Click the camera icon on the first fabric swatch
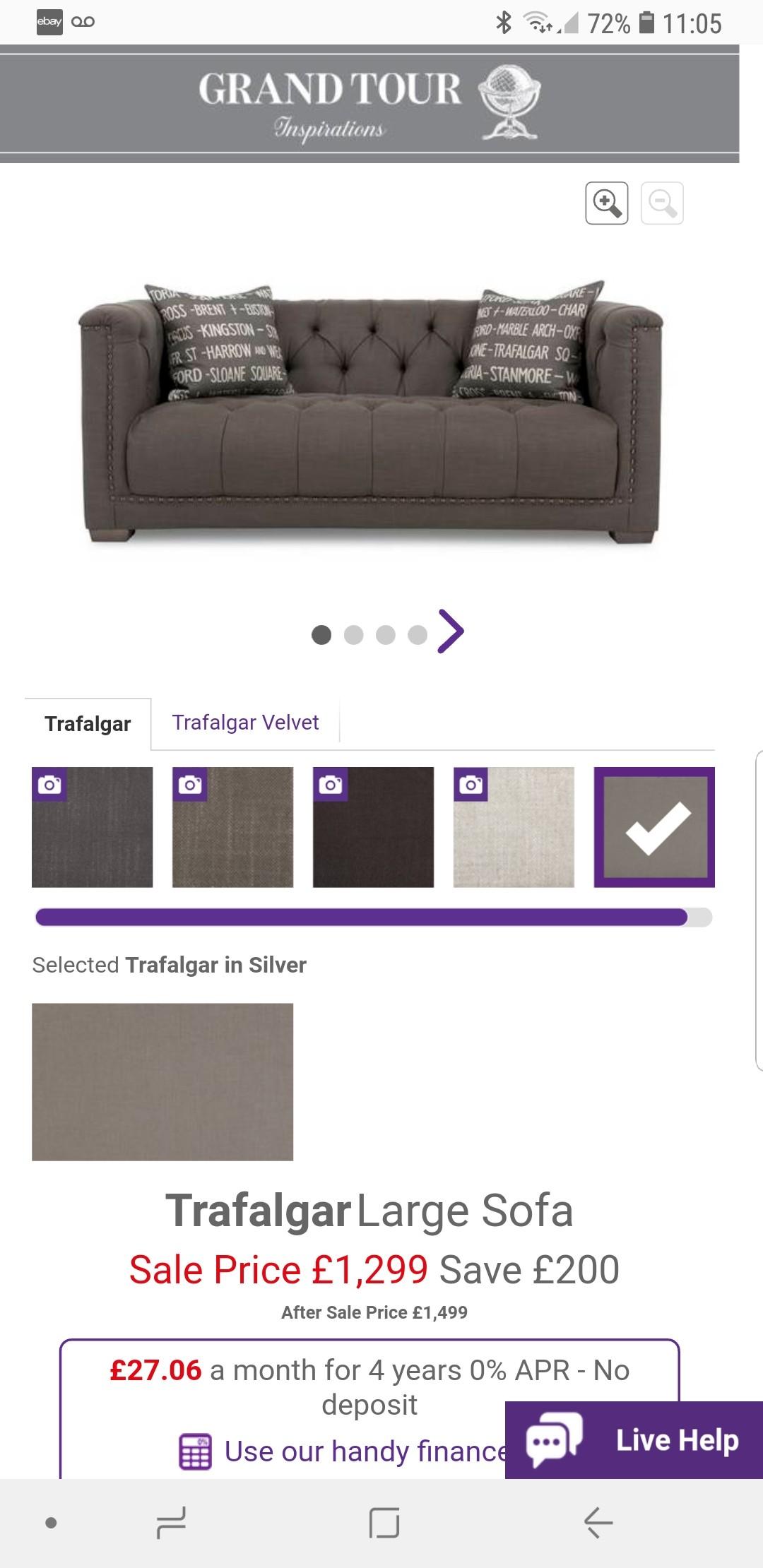 pos(49,785)
